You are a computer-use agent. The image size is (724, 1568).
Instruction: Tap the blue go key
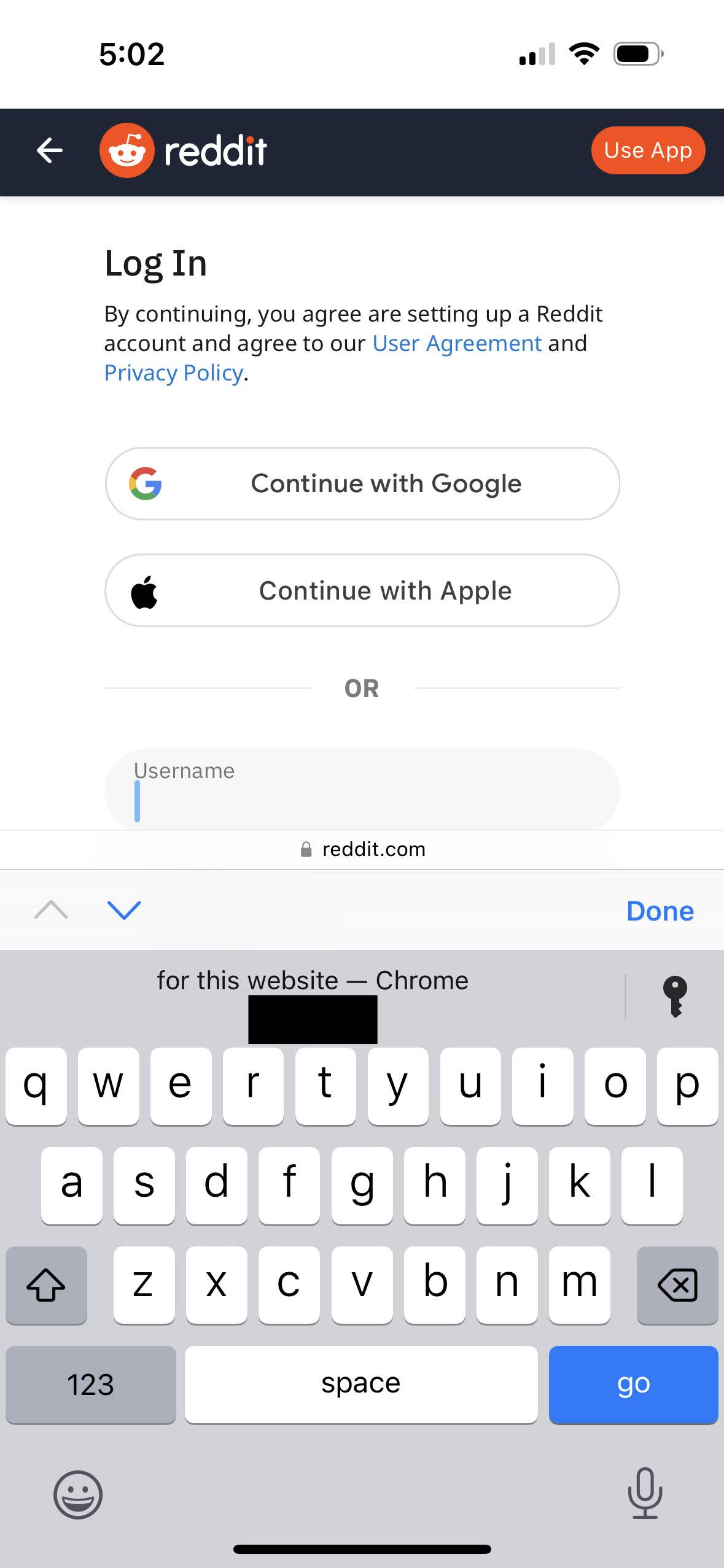[633, 1385]
